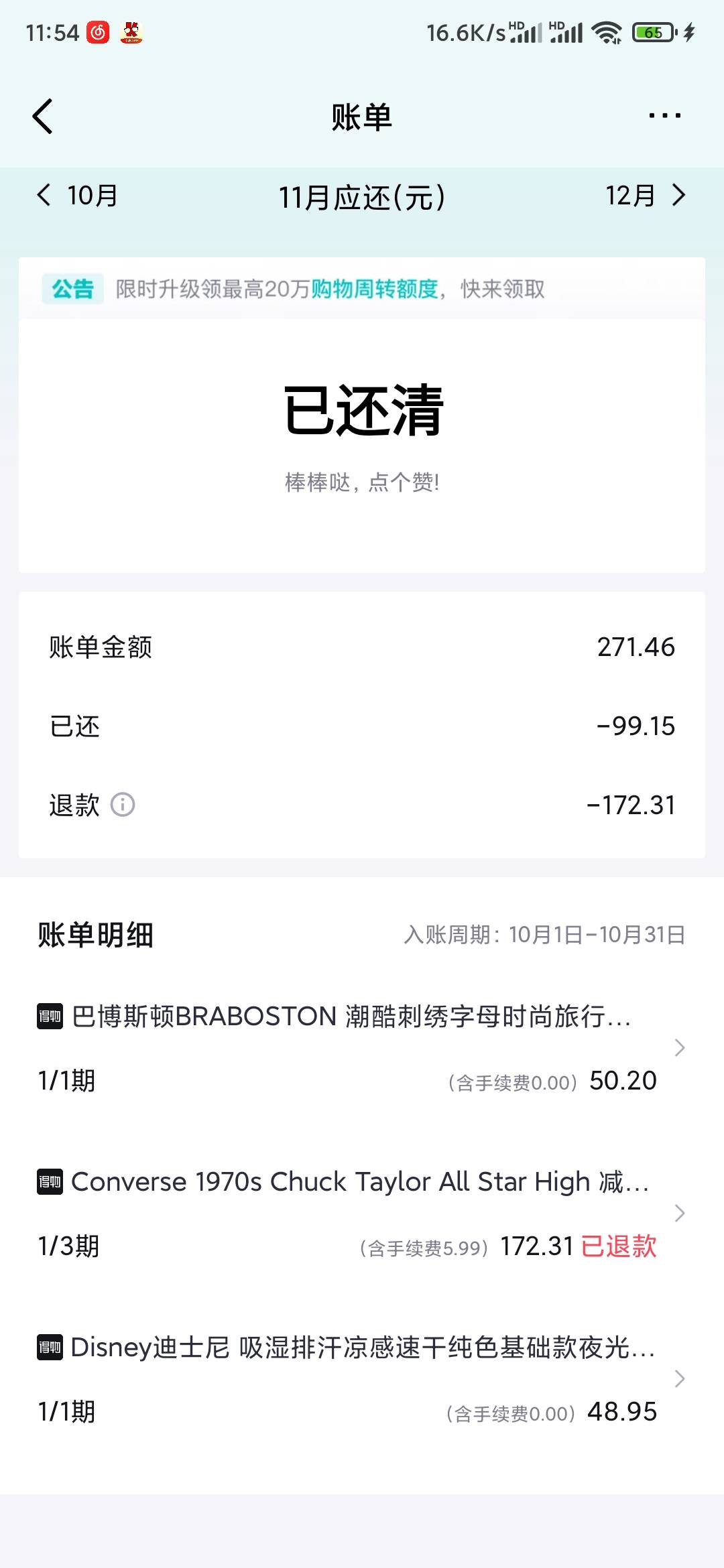Open the 公告 credit upgrade announcement
The width and height of the screenshot is (724, 1568).
point(362,289)
